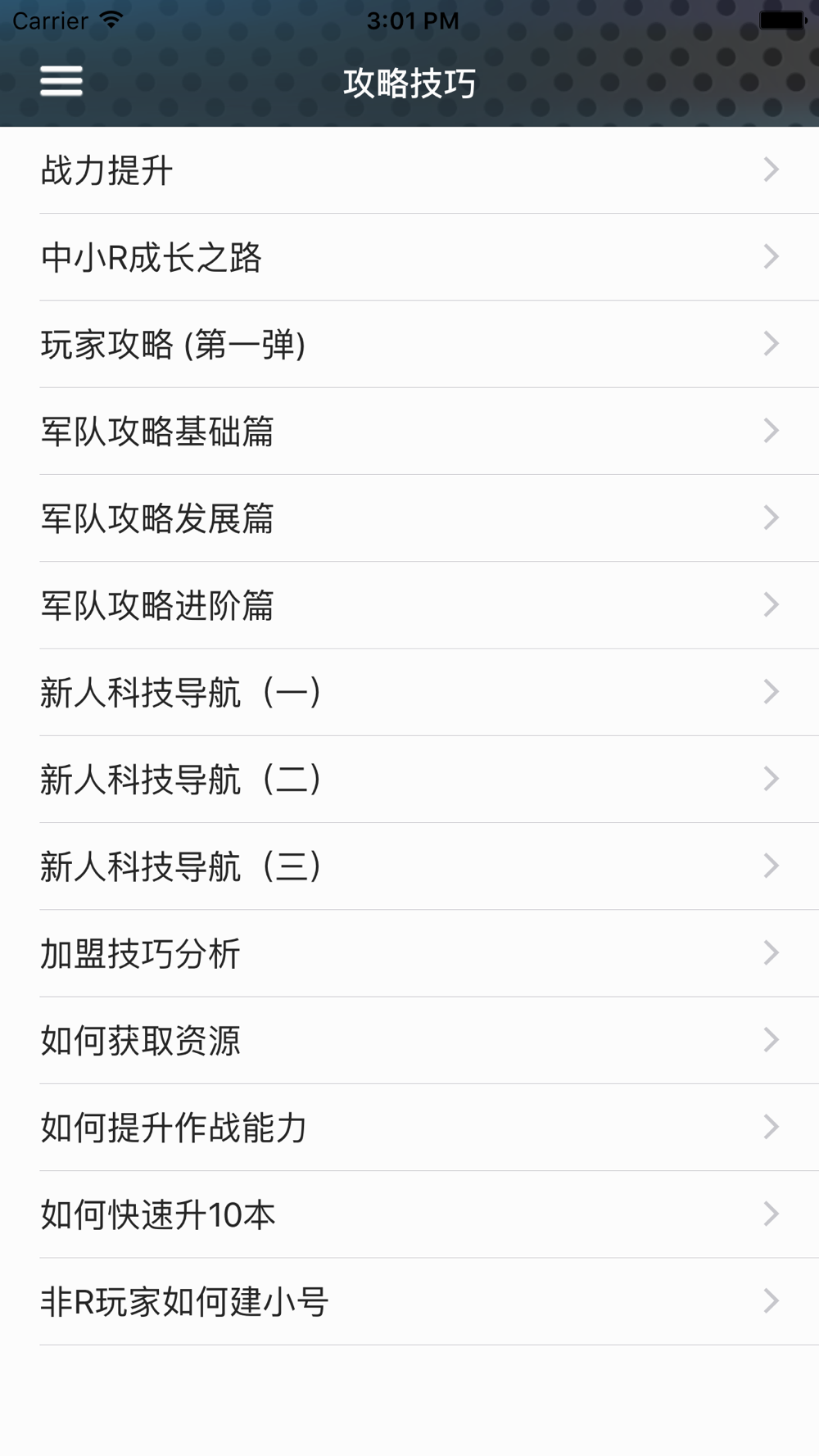The height and width of the screenshot is (1456, 819).
Task: Select 非R玩家如何建小号
Action: coord(409,1301)
